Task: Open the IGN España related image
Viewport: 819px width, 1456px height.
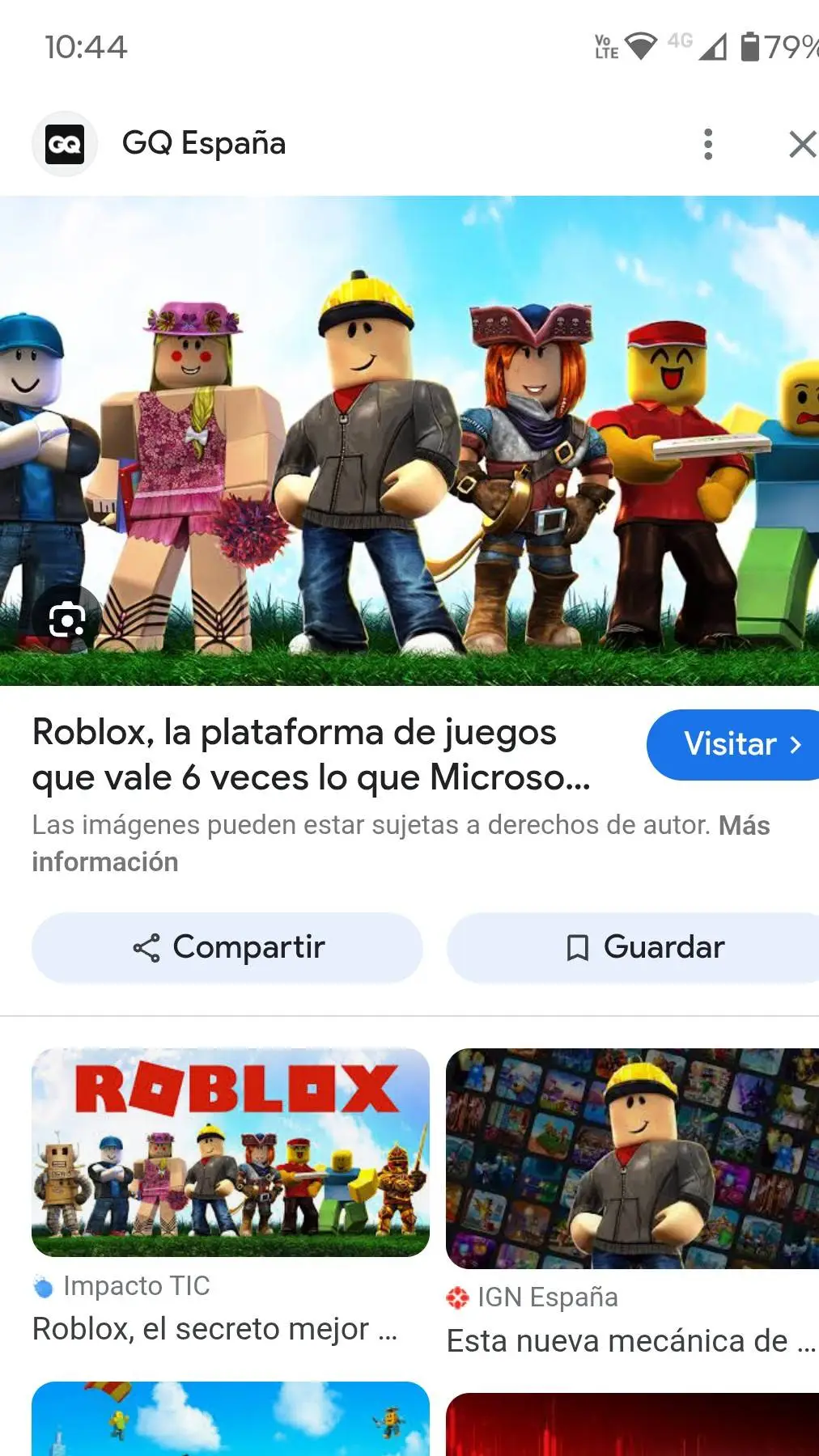Action: [631, 1158]
